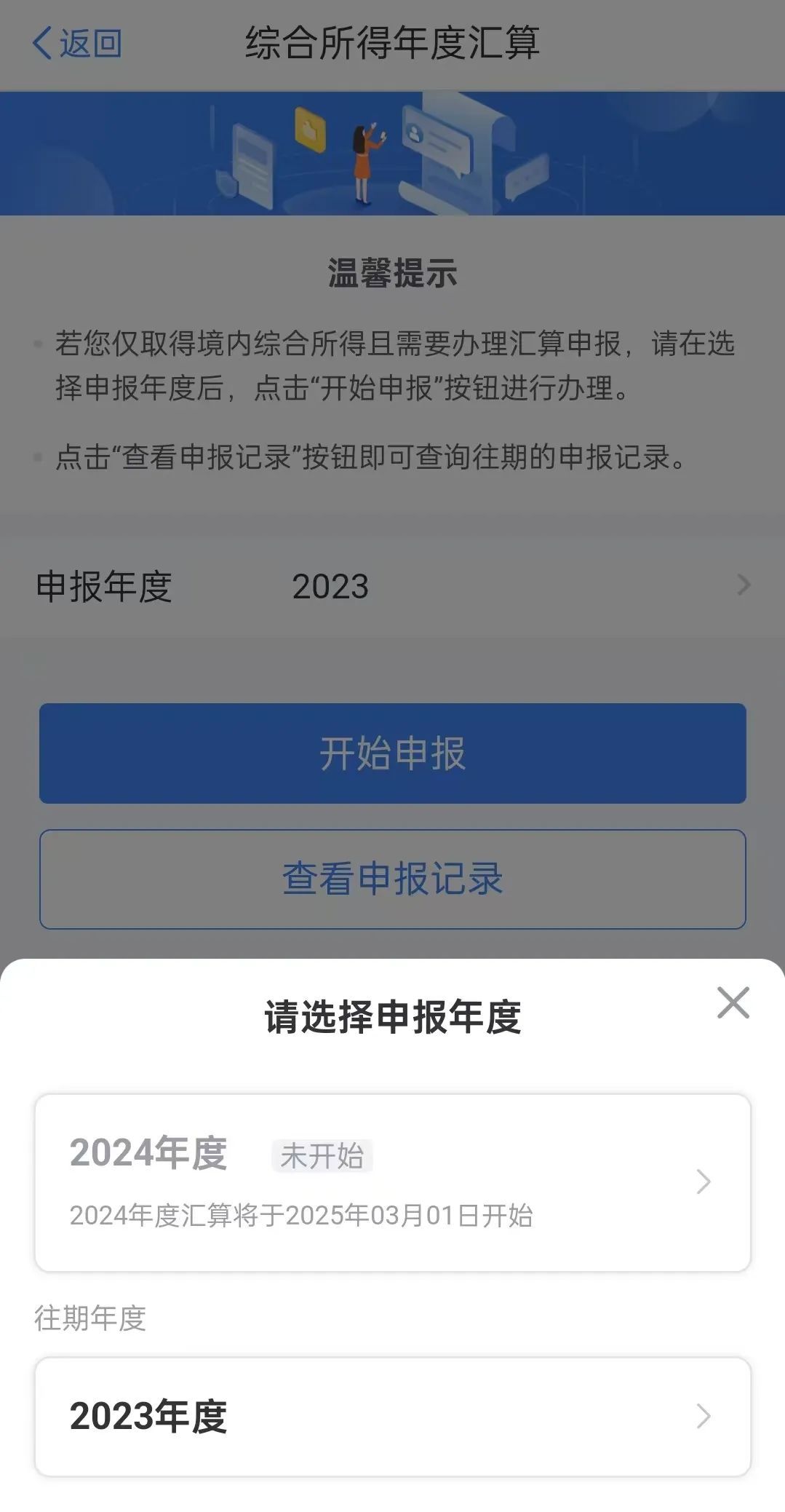The image size is (785, 1512).
Task: Open 查看申报记录
Action: coord(392,879)
